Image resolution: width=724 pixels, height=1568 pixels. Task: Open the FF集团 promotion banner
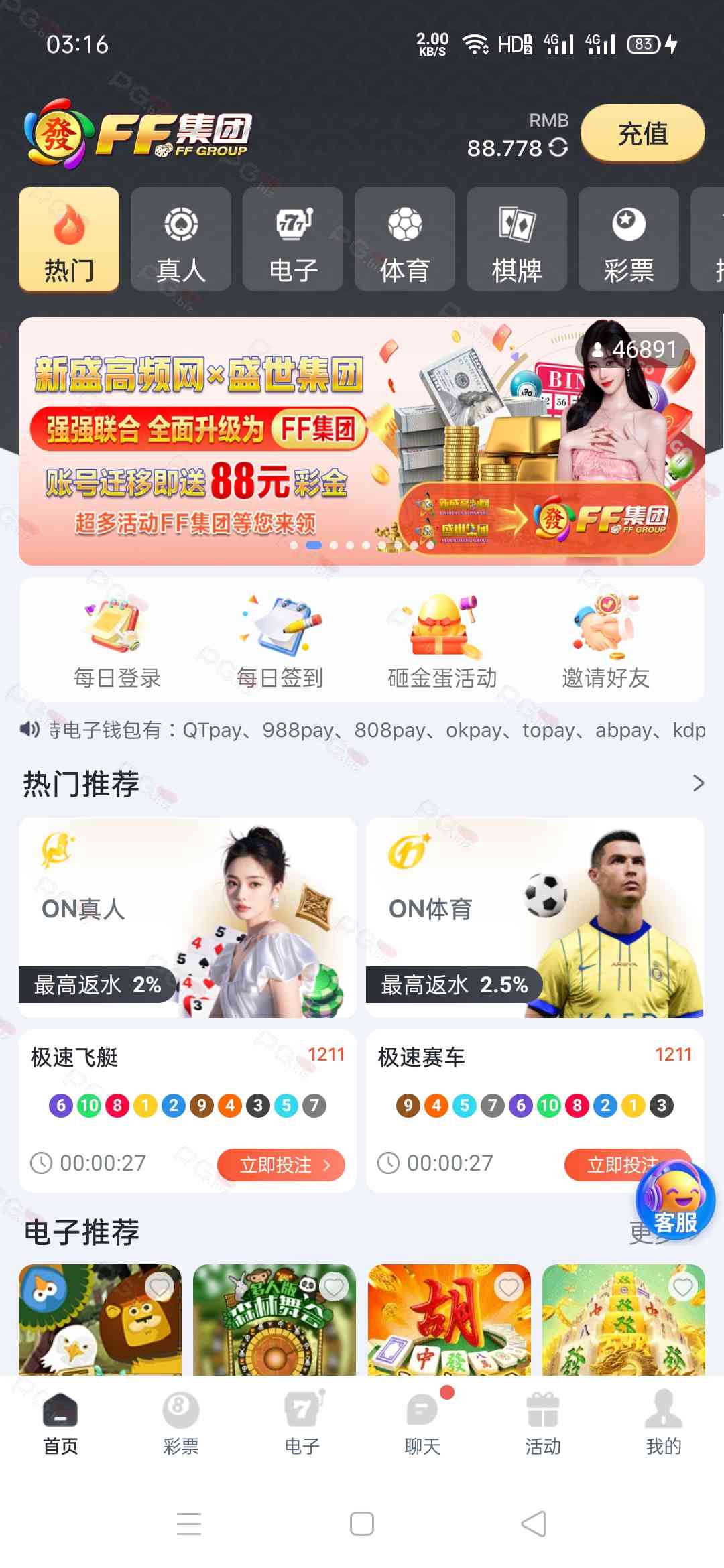pyautogui.click(x=362, y=440)
